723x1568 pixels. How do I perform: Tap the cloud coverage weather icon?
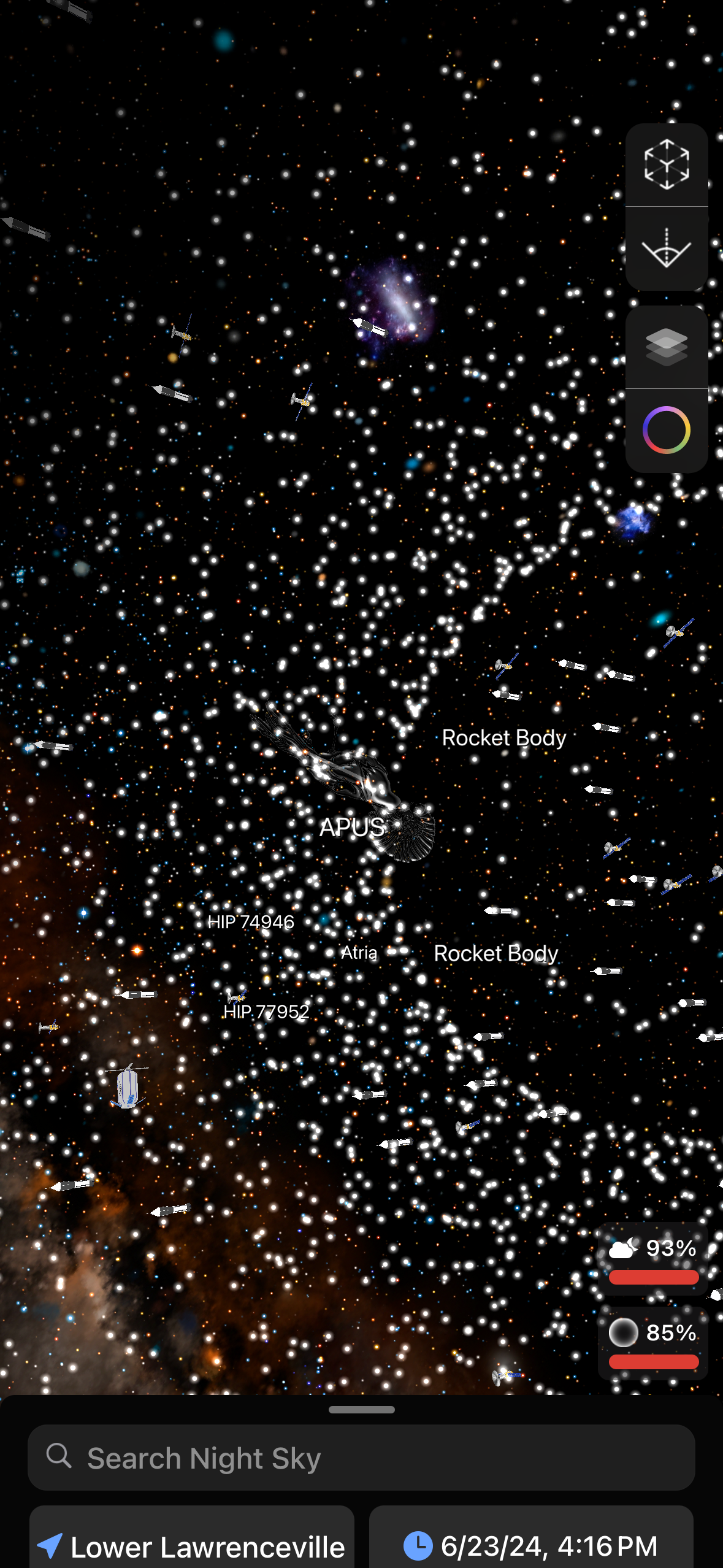[x=623, y=1249]
